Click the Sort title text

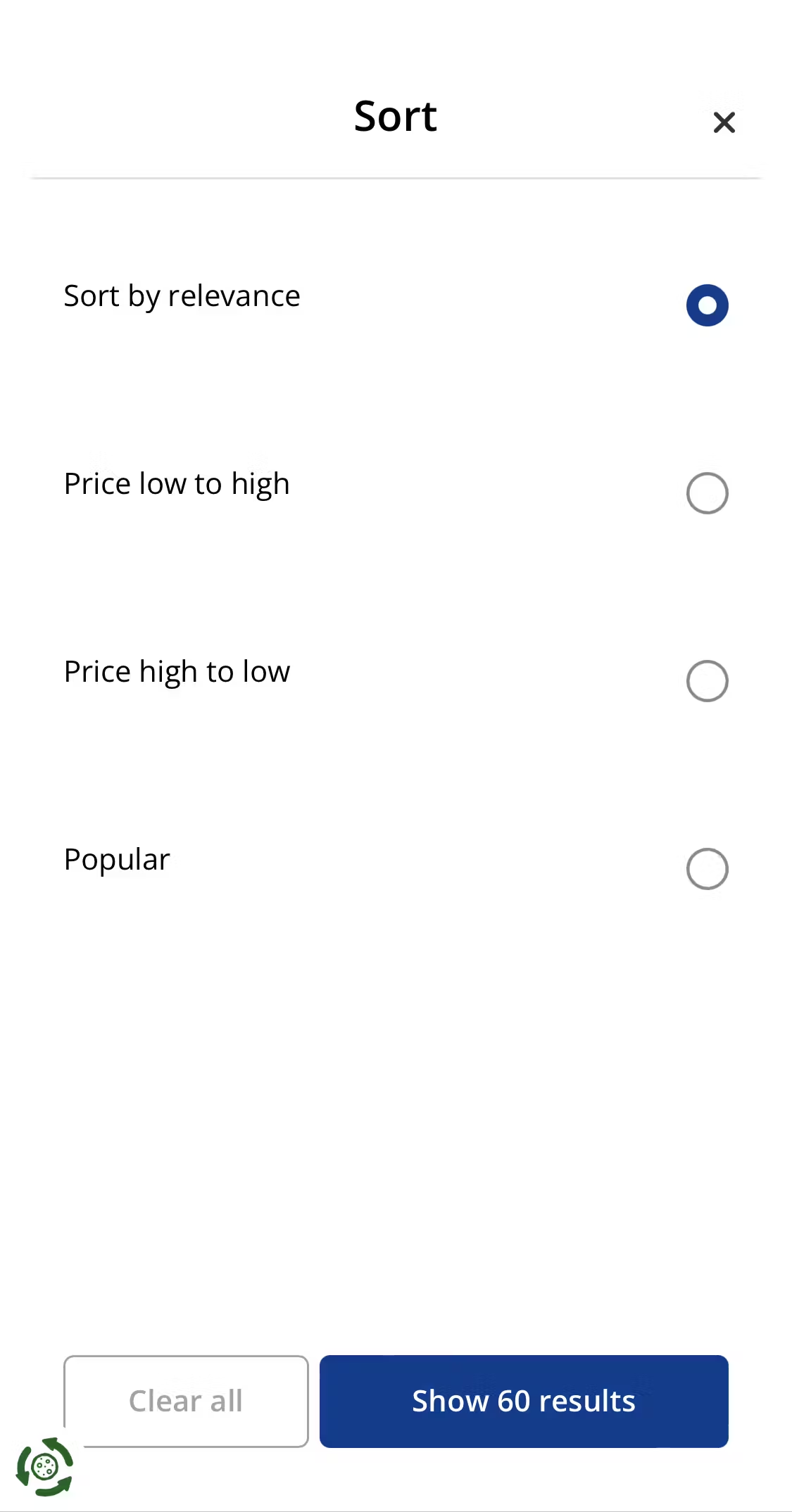coord(395,116)
